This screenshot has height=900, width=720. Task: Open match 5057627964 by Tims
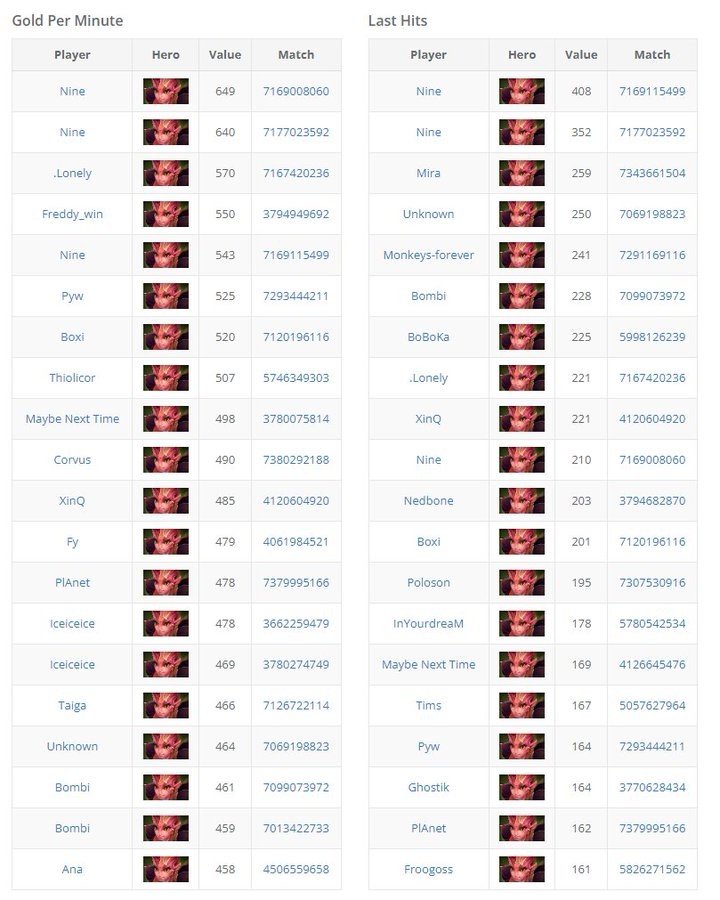[x=652, y=706]
